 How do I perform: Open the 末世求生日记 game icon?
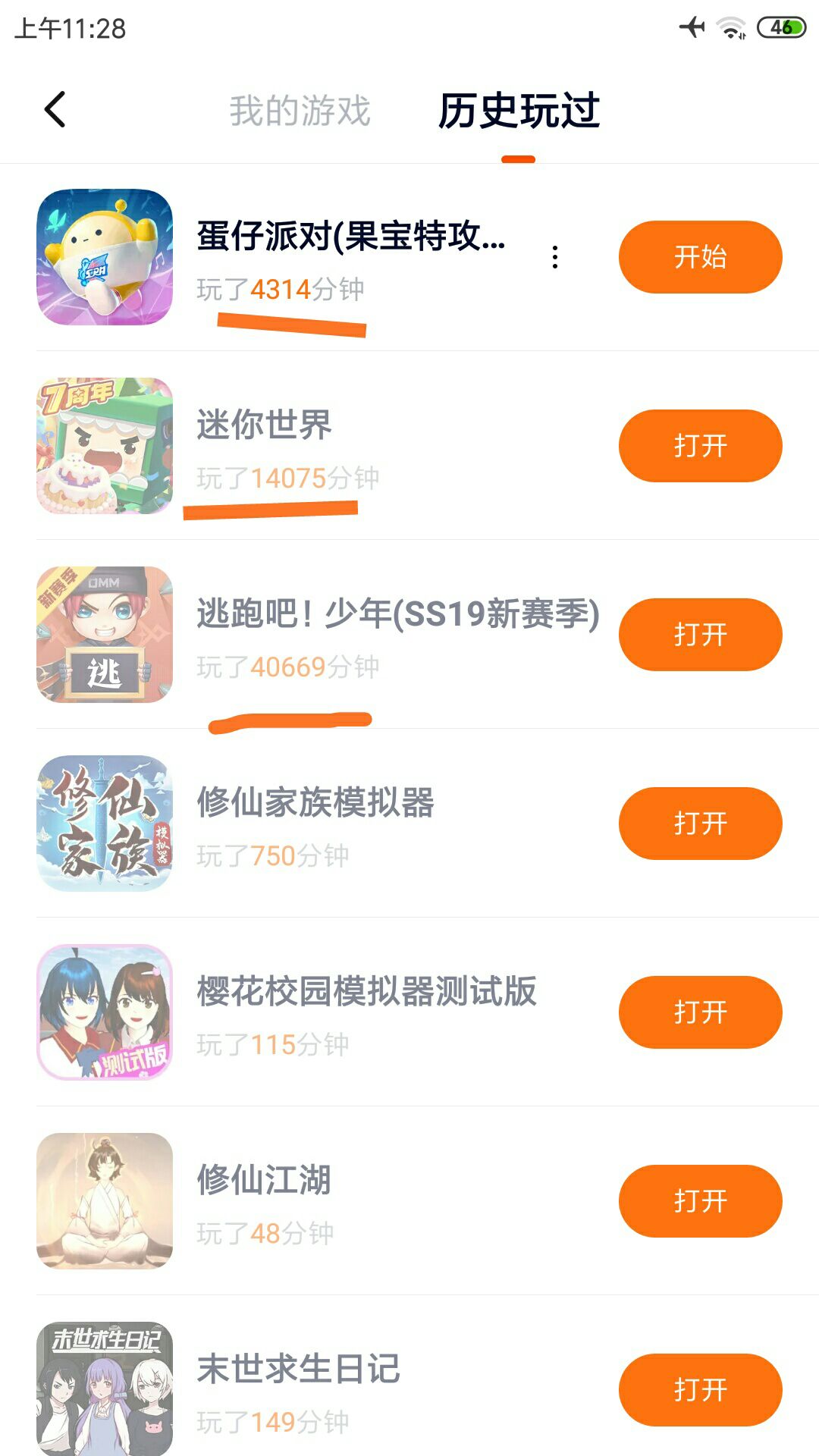105,1389
